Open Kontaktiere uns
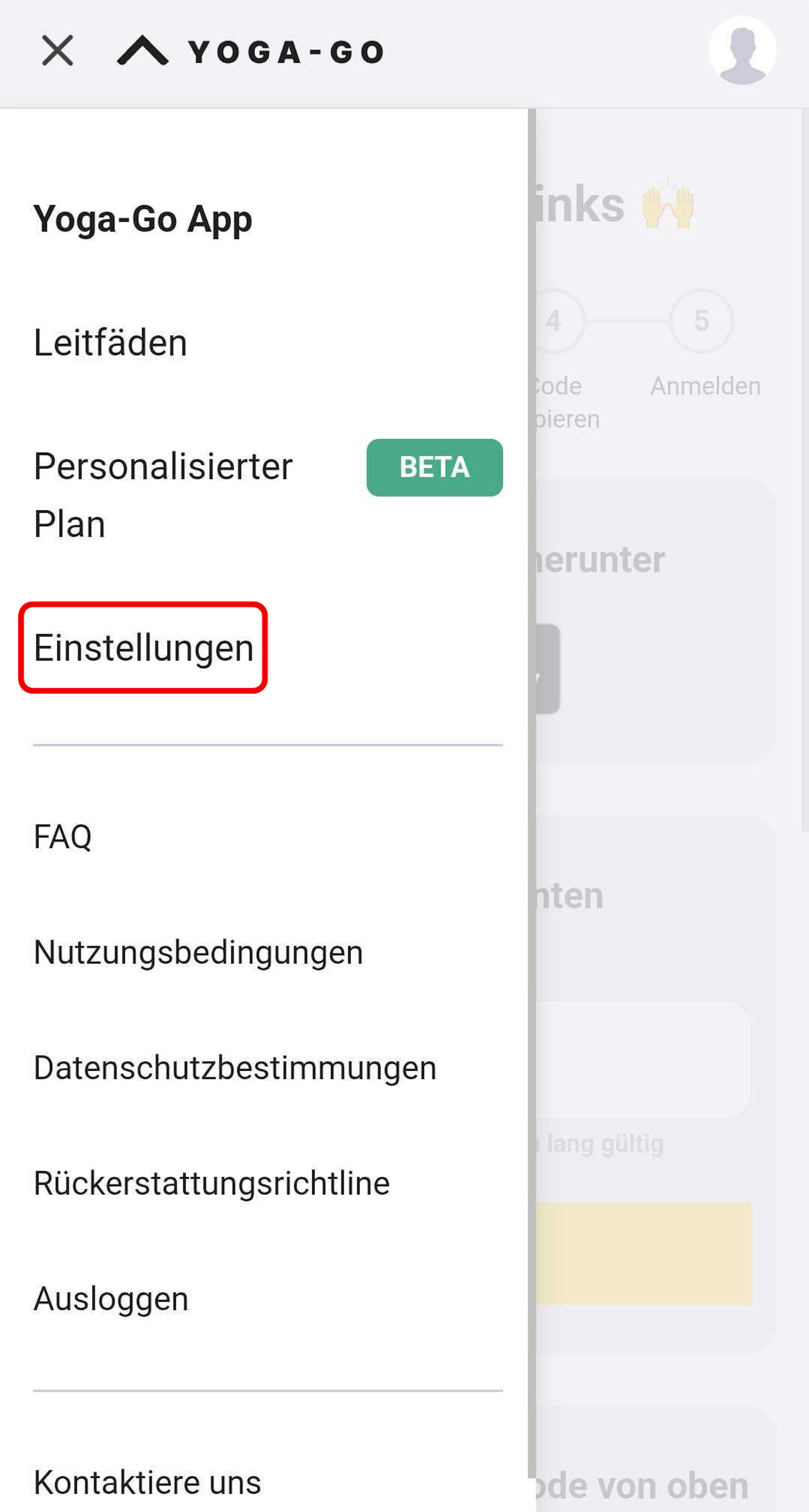The height and width of the screenshot is (1512, 809). (147, 1482)
